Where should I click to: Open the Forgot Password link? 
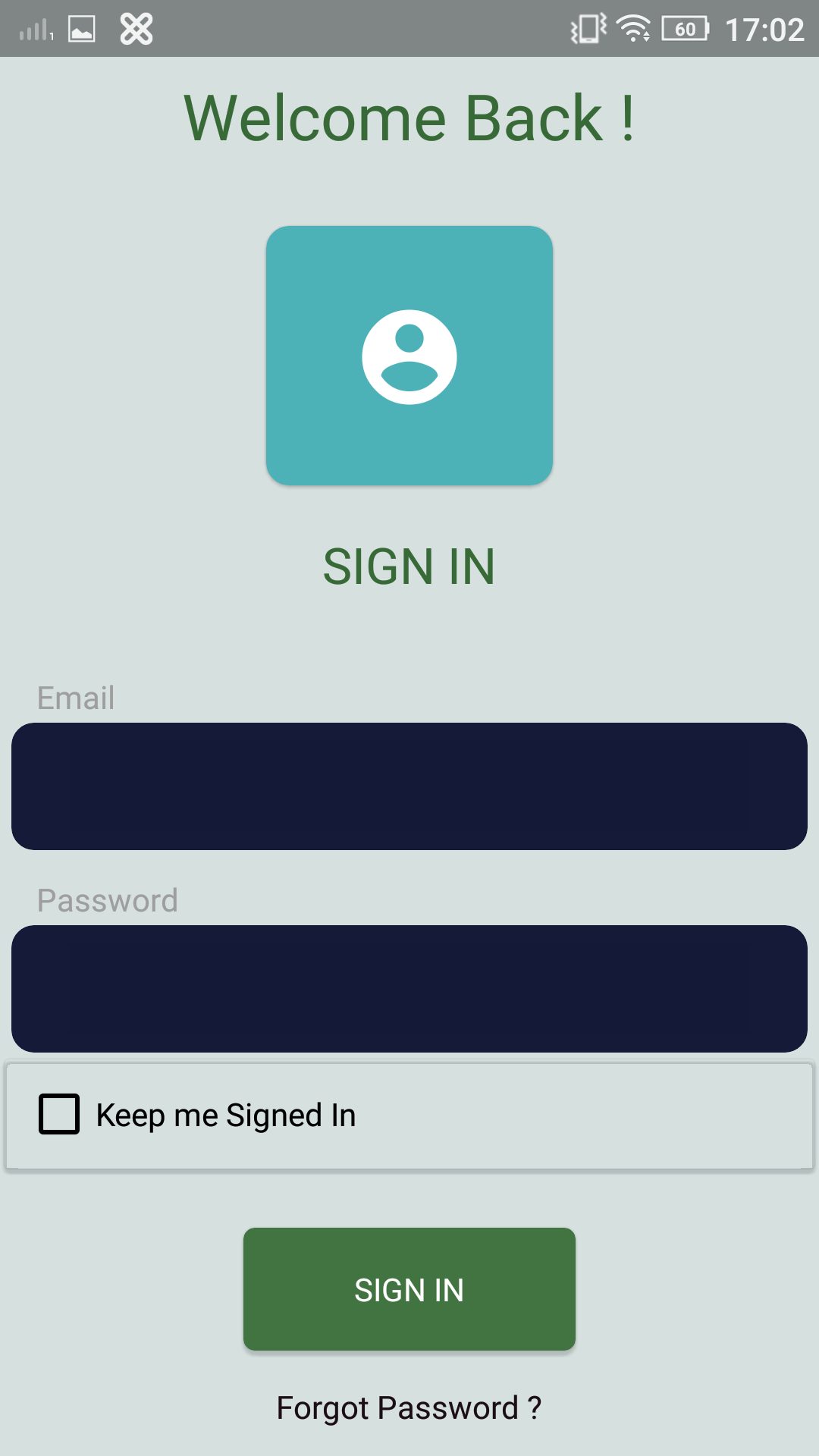(x=409, y=1408)
